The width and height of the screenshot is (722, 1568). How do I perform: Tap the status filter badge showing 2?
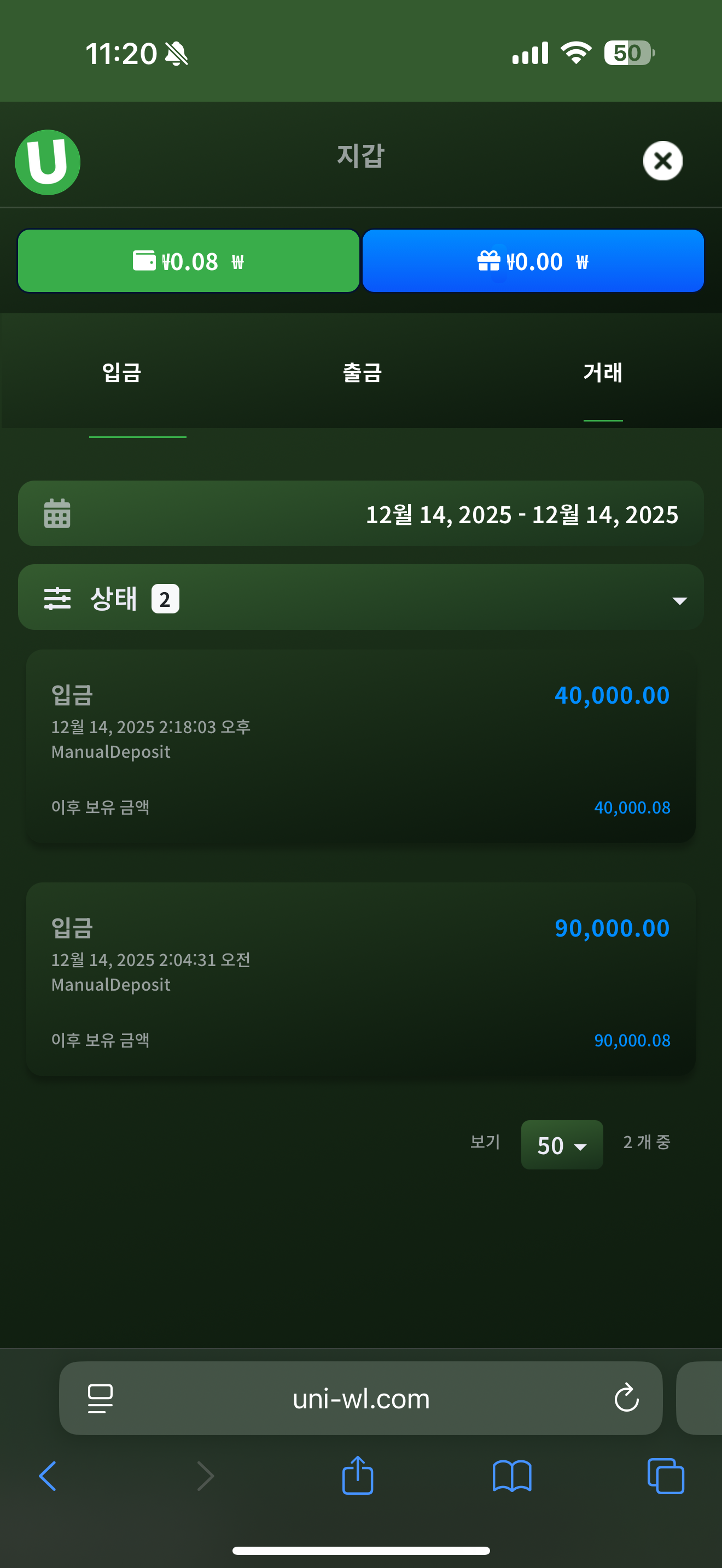165,599
